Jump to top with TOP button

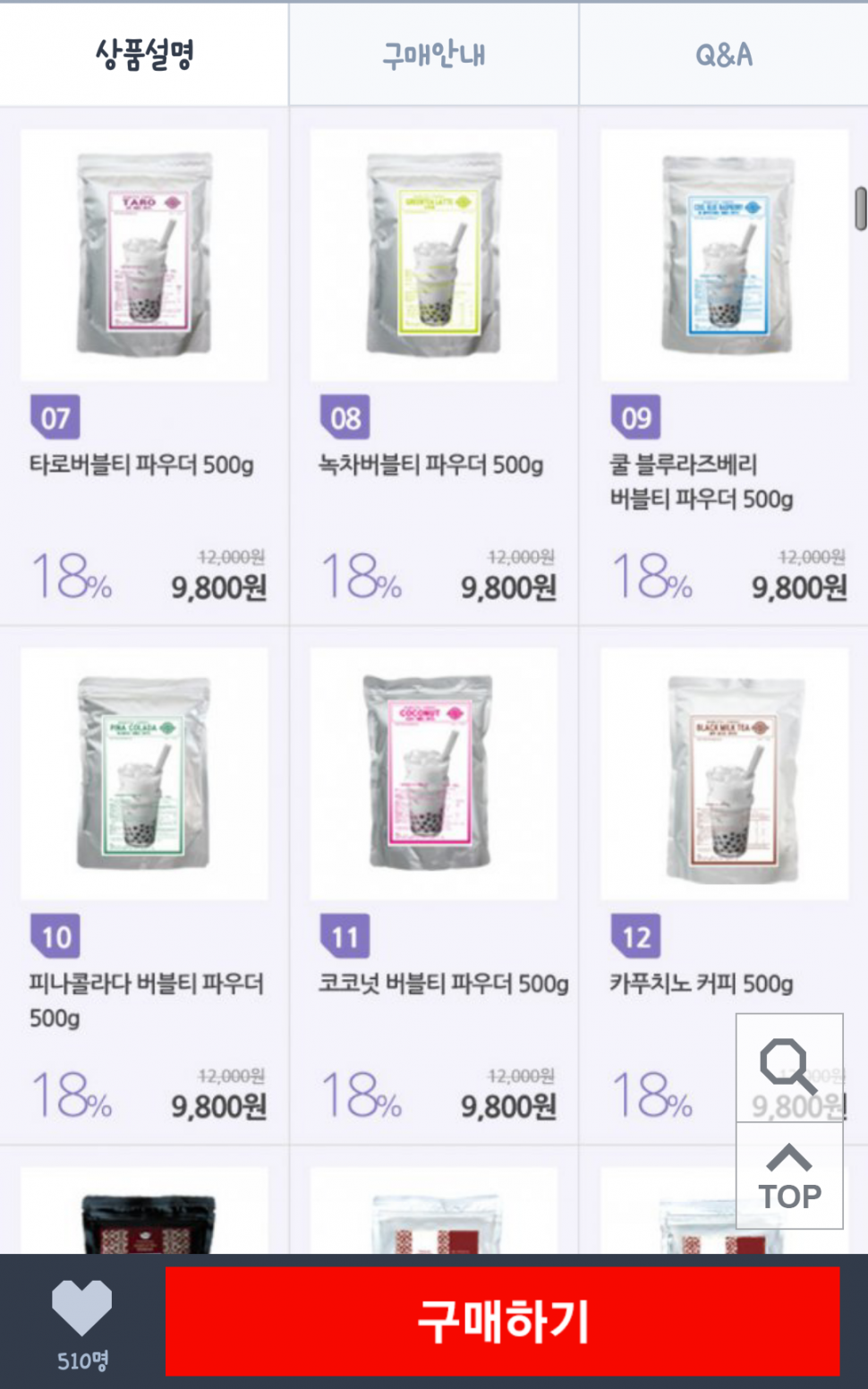pos(789,1177)
